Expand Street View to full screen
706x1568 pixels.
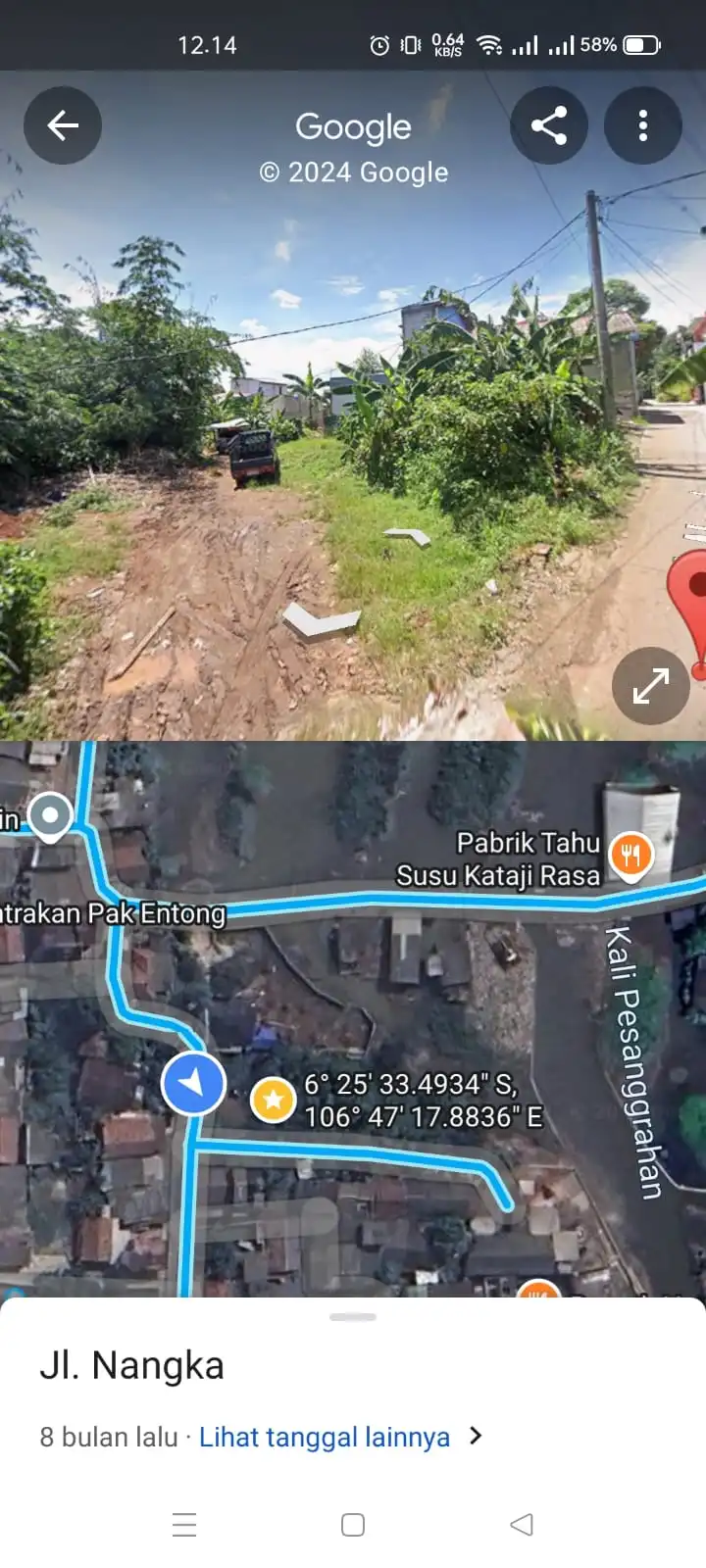(651, 686)
